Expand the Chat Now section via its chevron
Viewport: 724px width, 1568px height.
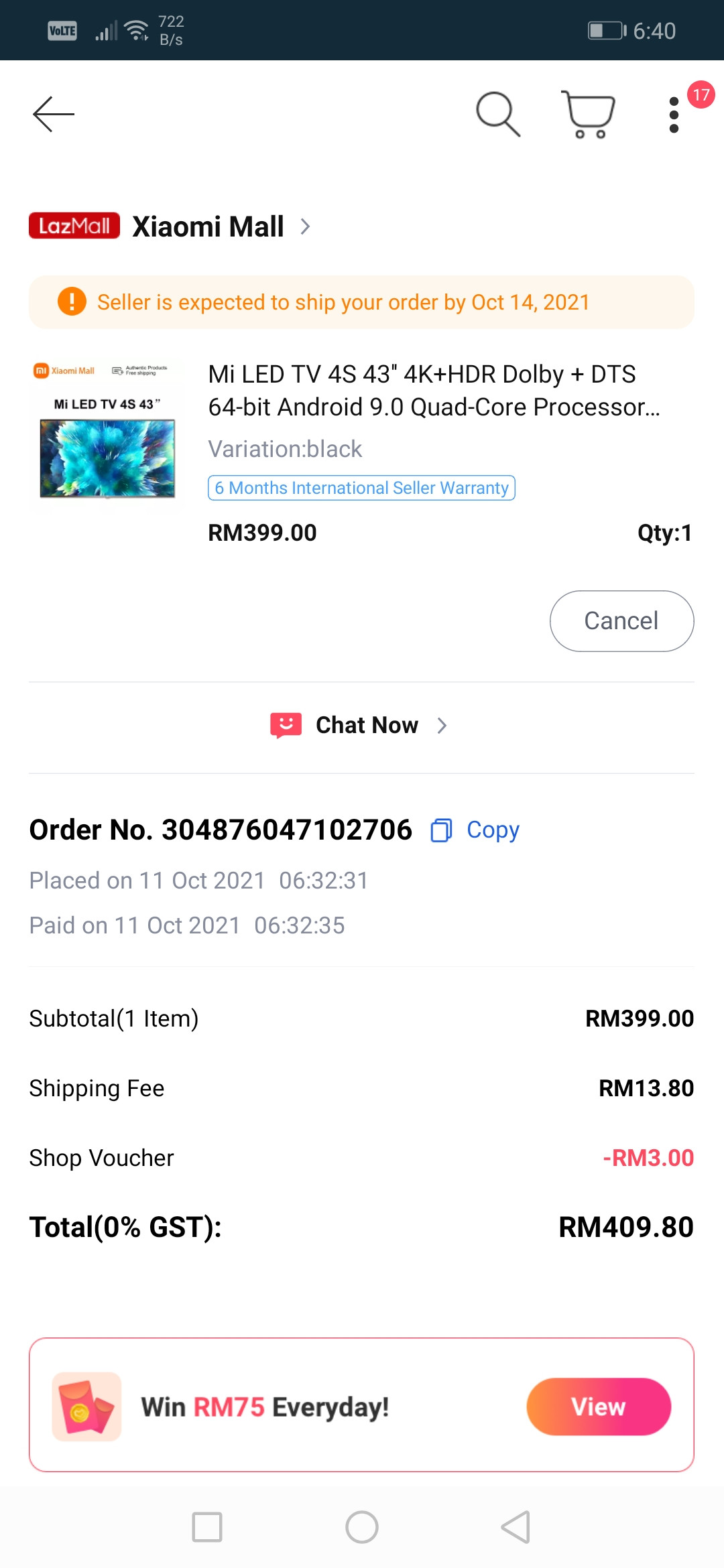point(442,725)
